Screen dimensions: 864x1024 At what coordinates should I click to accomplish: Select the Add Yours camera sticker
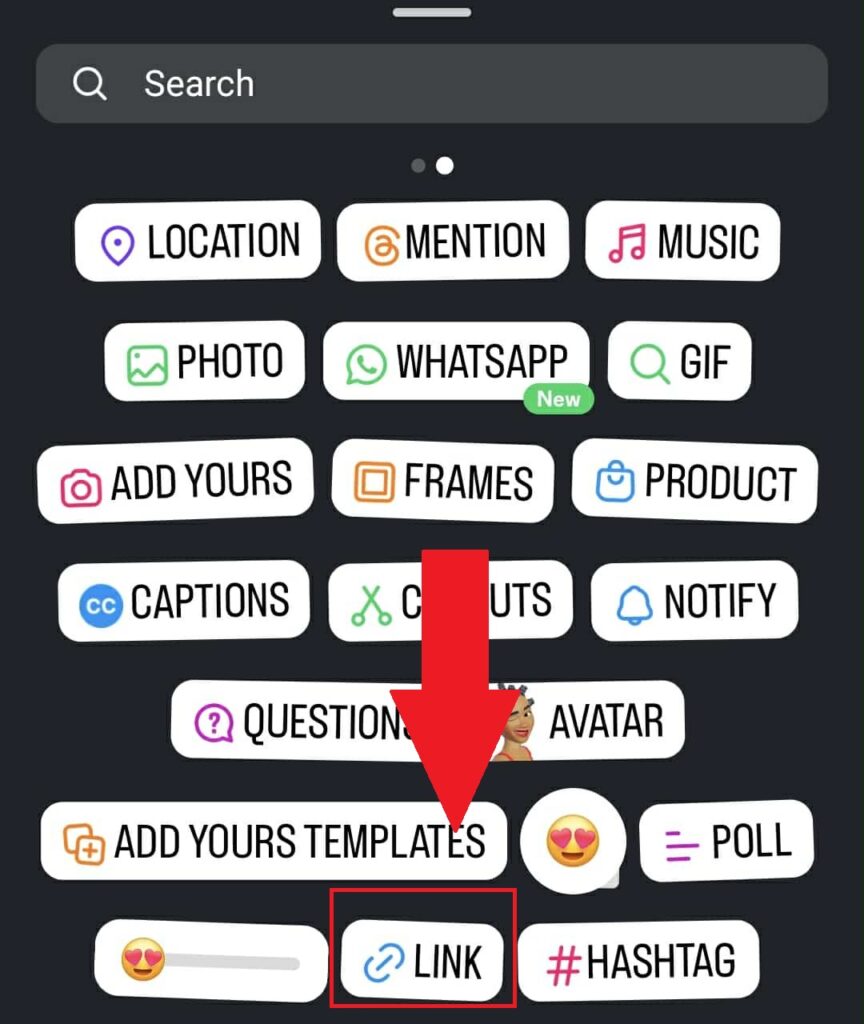[175, 480]
